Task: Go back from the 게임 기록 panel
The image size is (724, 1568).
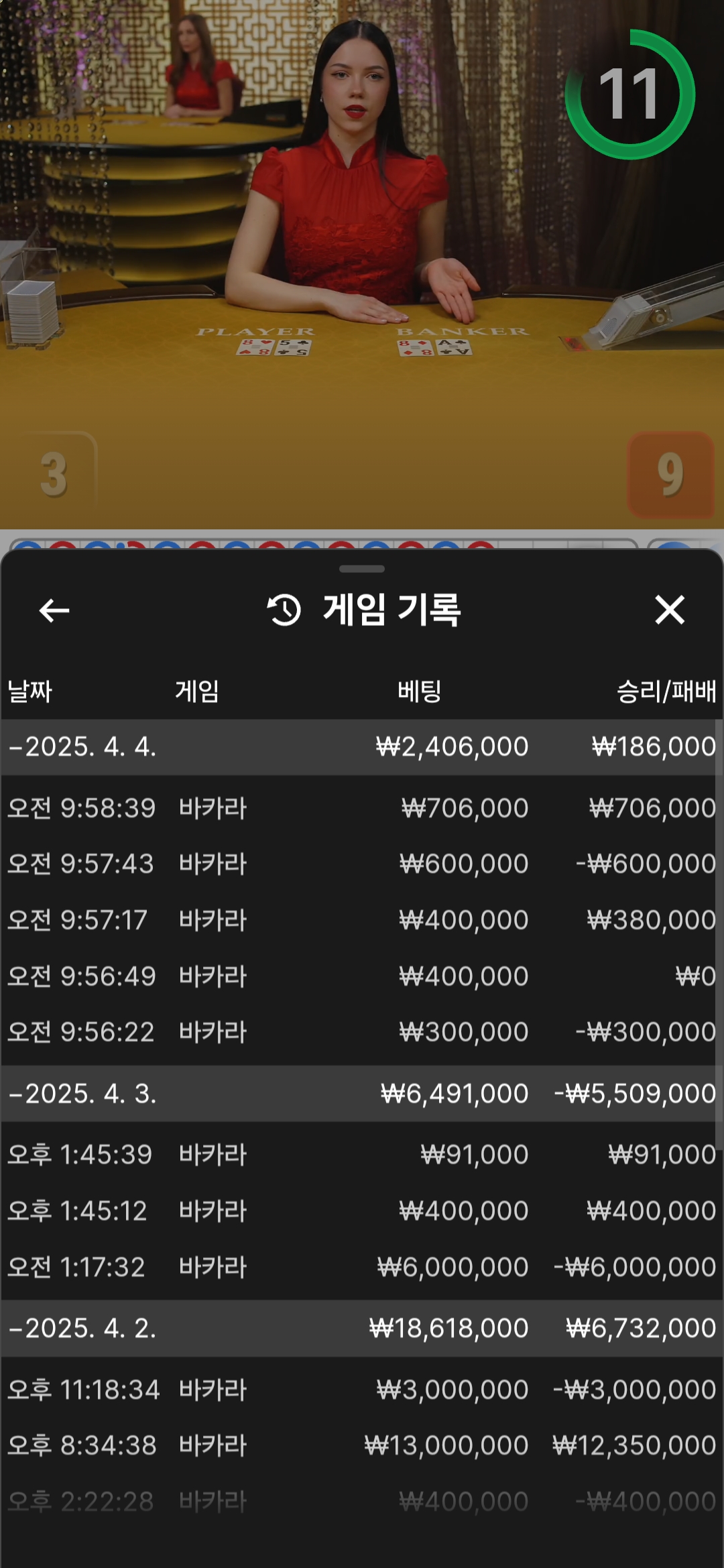Action: tap(54, 610)
